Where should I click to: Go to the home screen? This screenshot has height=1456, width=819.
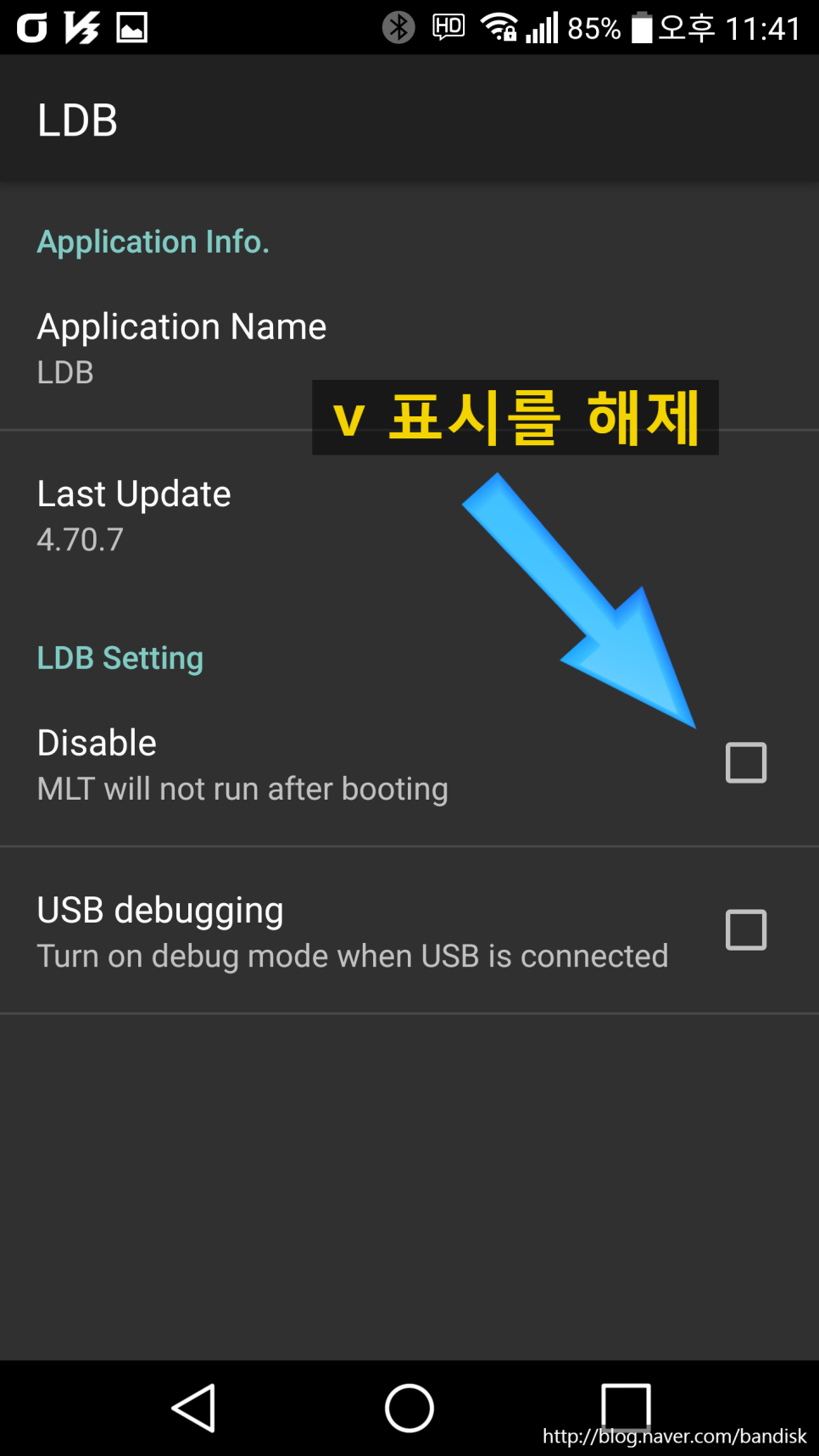(x=409, y=1409)
